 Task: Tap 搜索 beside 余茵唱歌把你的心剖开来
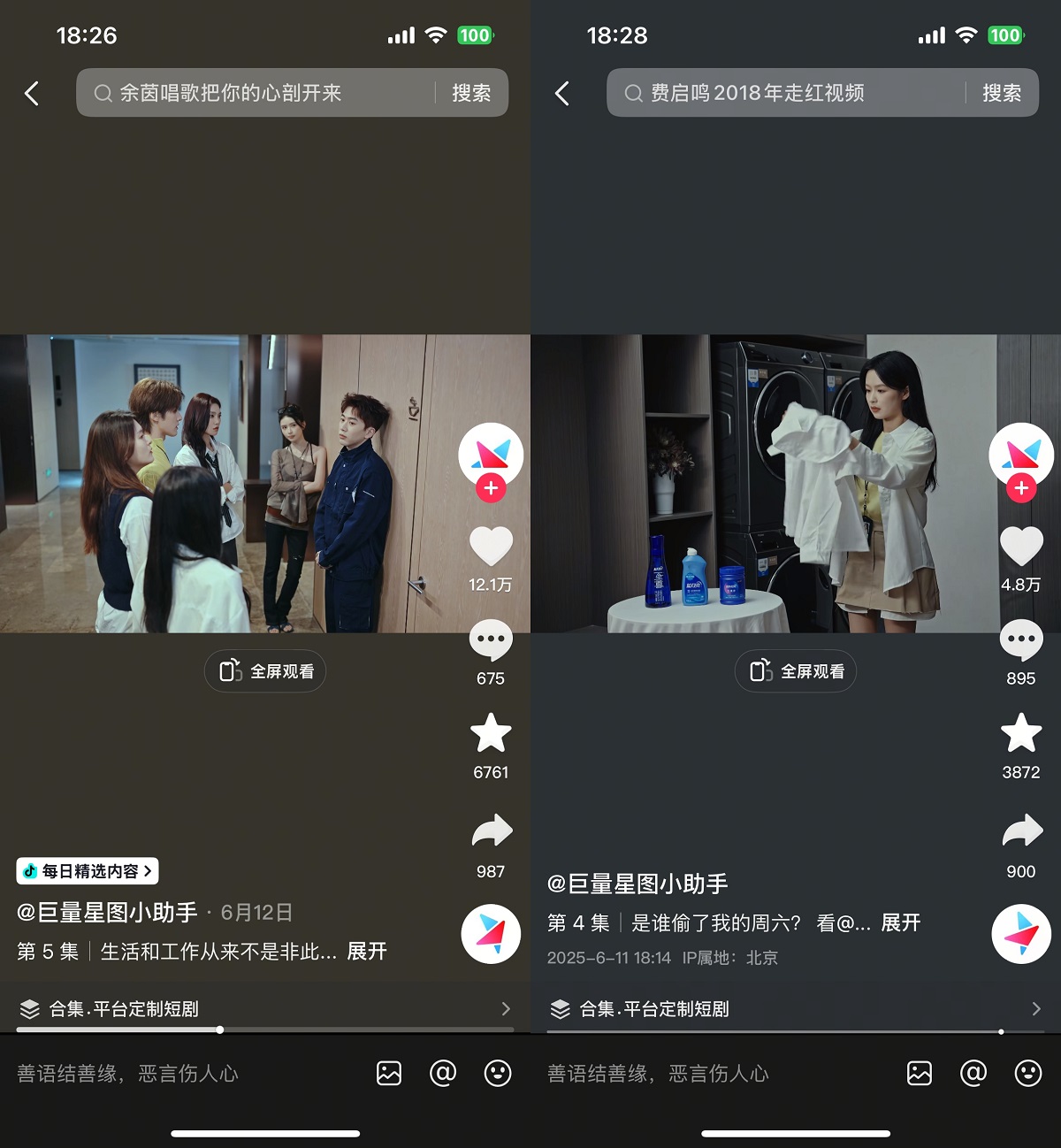471,93
